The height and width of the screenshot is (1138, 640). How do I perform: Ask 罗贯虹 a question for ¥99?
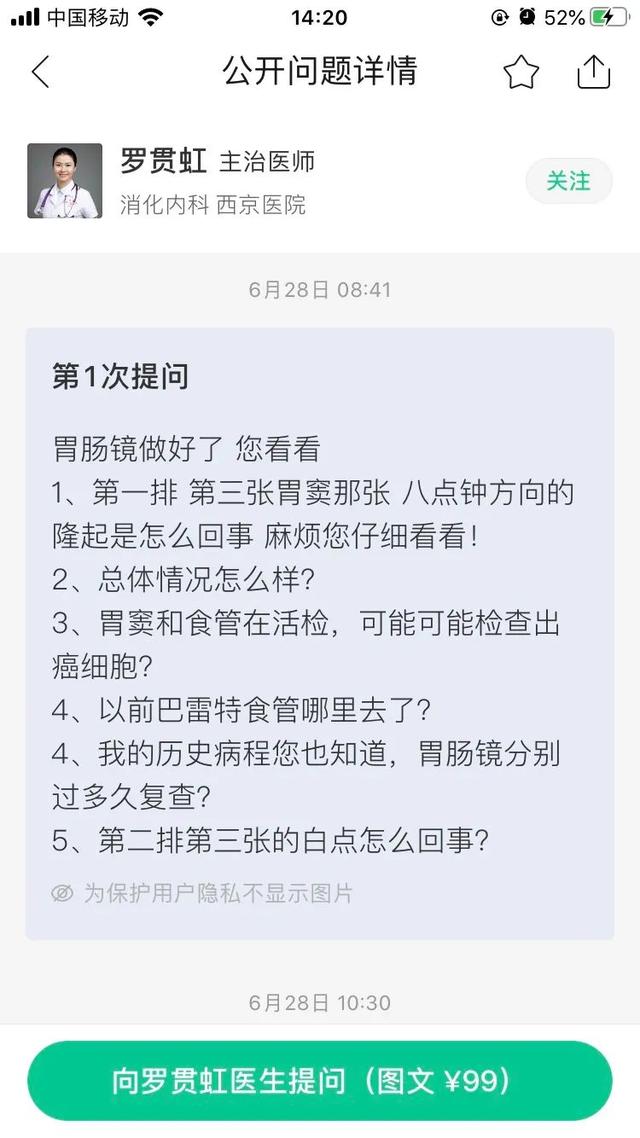(319, 1081)
